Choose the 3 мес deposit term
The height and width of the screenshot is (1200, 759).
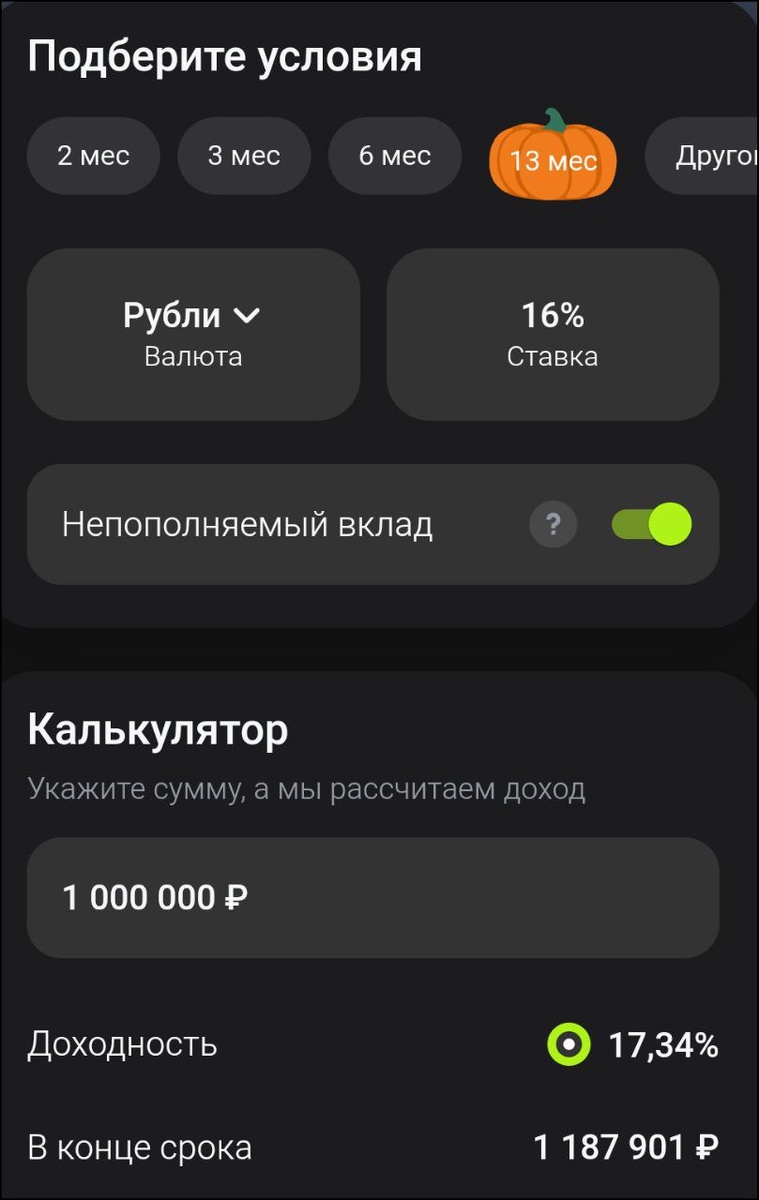pyautogui.click(x=244, y=156)
